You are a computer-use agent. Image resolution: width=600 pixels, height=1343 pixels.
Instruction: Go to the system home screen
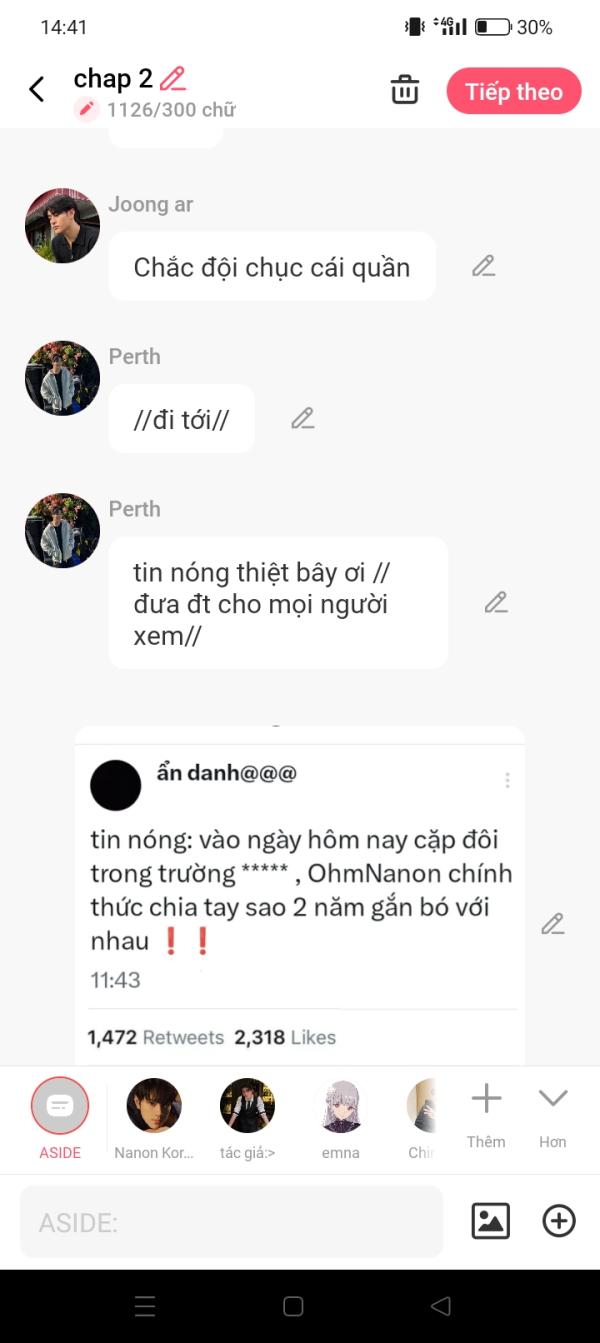click(293, 1306)
